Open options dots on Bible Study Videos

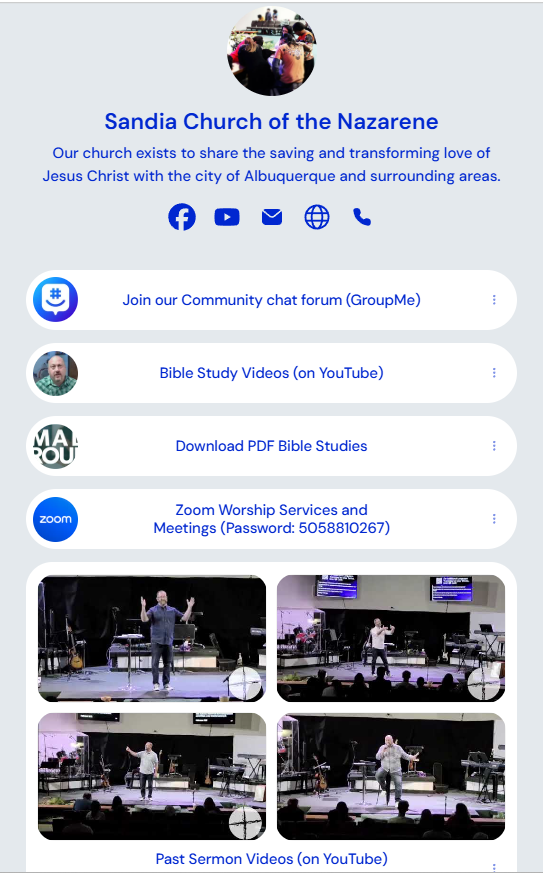coord(494,373)
